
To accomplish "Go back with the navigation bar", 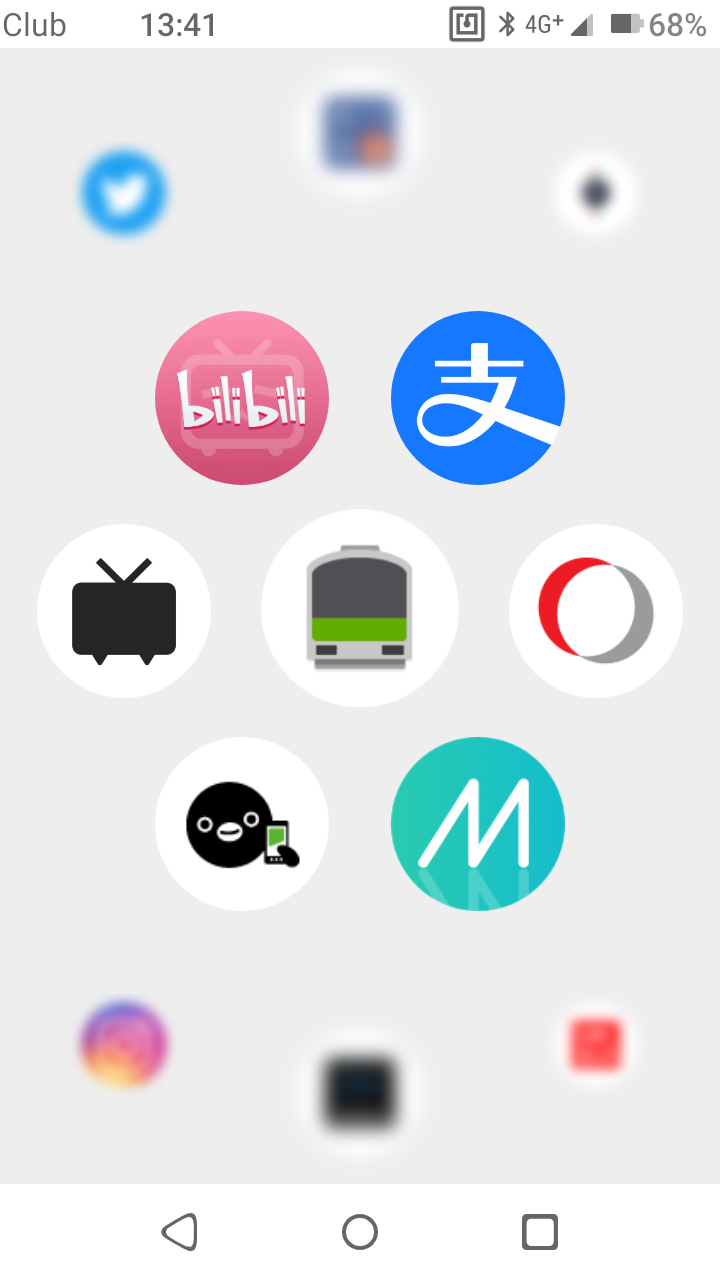I will [x=180, y=1232].
